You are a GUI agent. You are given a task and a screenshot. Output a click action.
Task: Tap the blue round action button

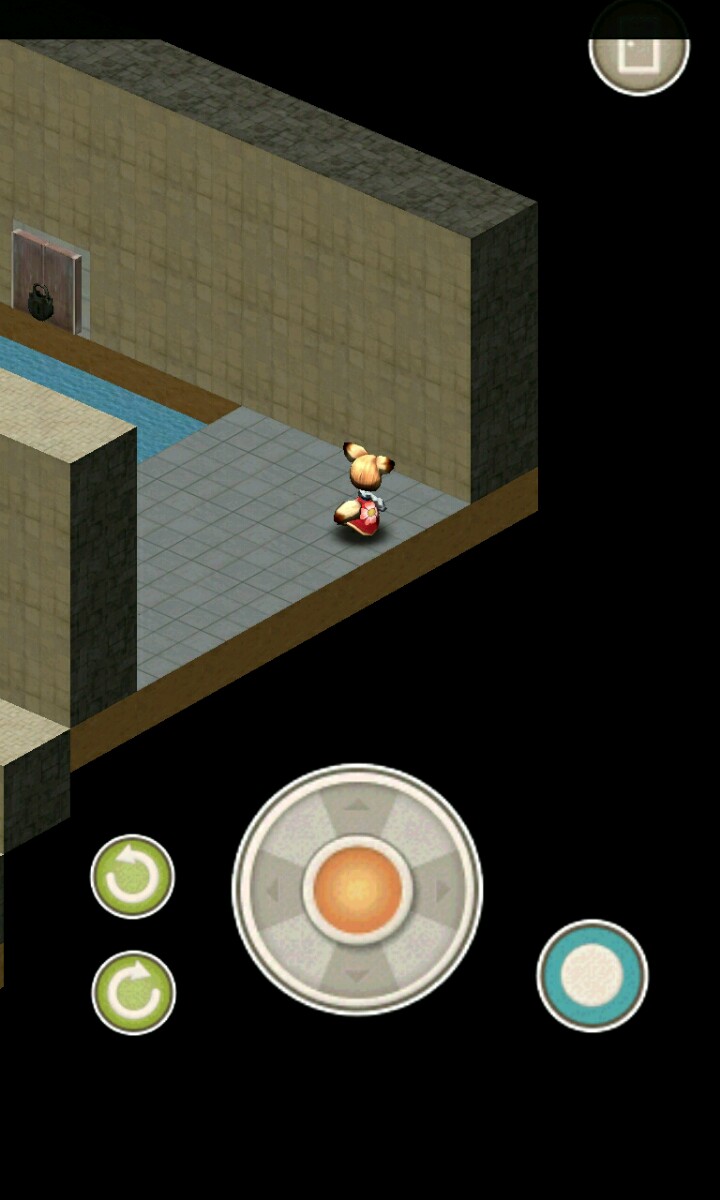[x=592, y=975]
